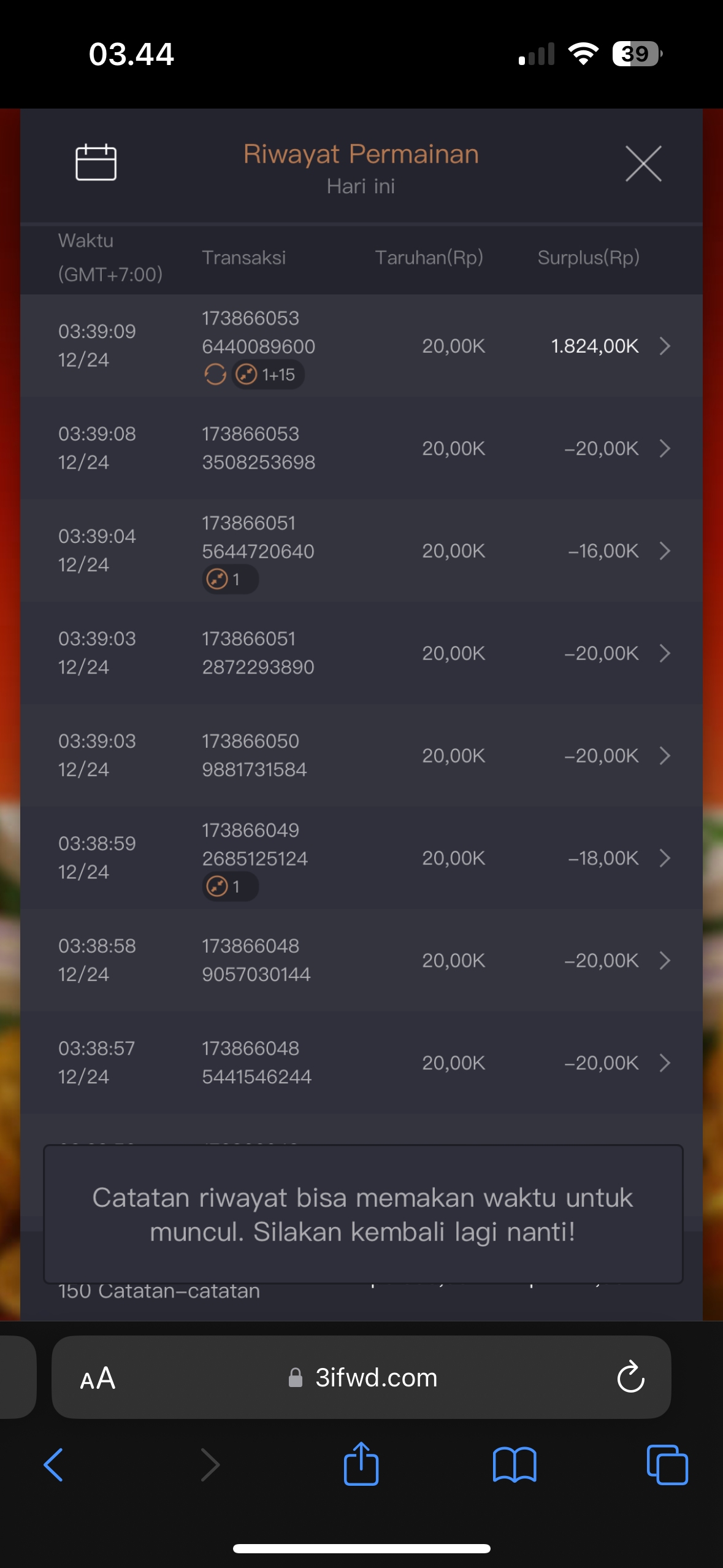723x1568 pixels.
Task: Open transaction 9057030144 details
Action: (x=665, y=961)
